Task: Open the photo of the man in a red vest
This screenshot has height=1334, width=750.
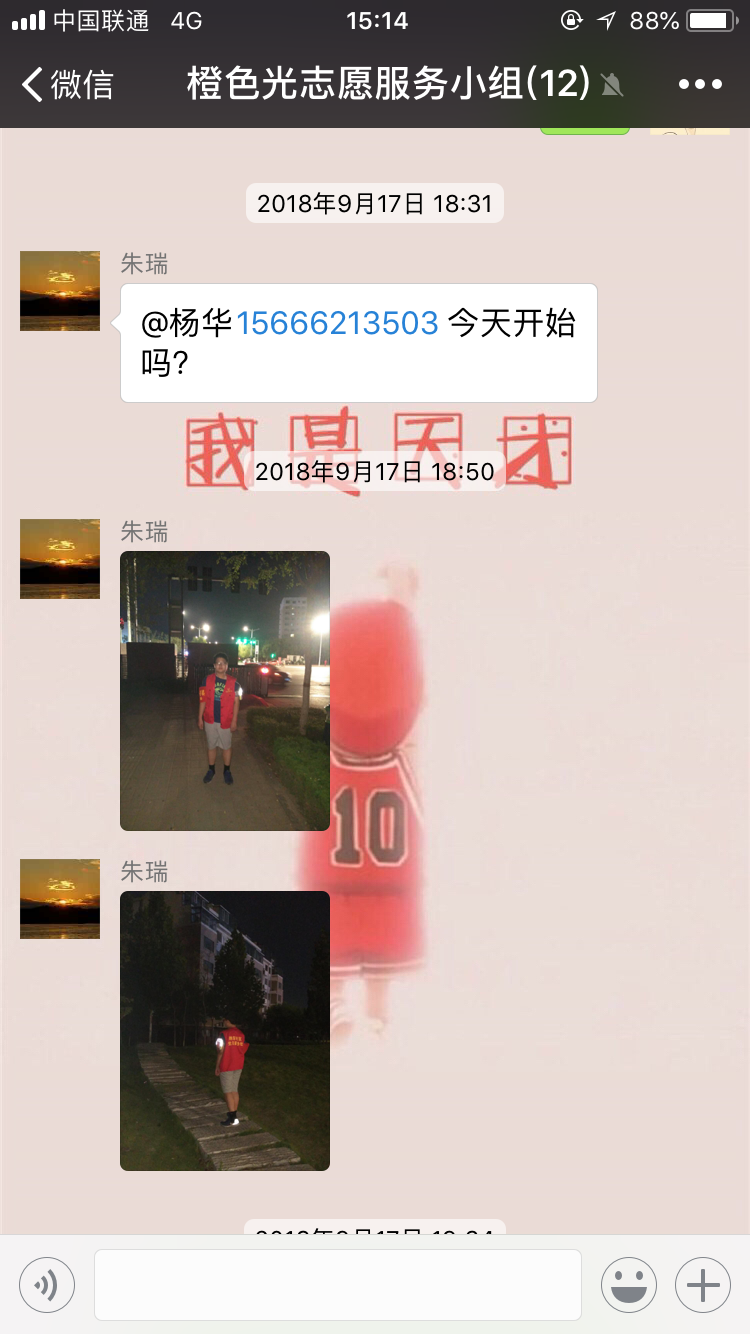Action: click(x=225, y=691)
